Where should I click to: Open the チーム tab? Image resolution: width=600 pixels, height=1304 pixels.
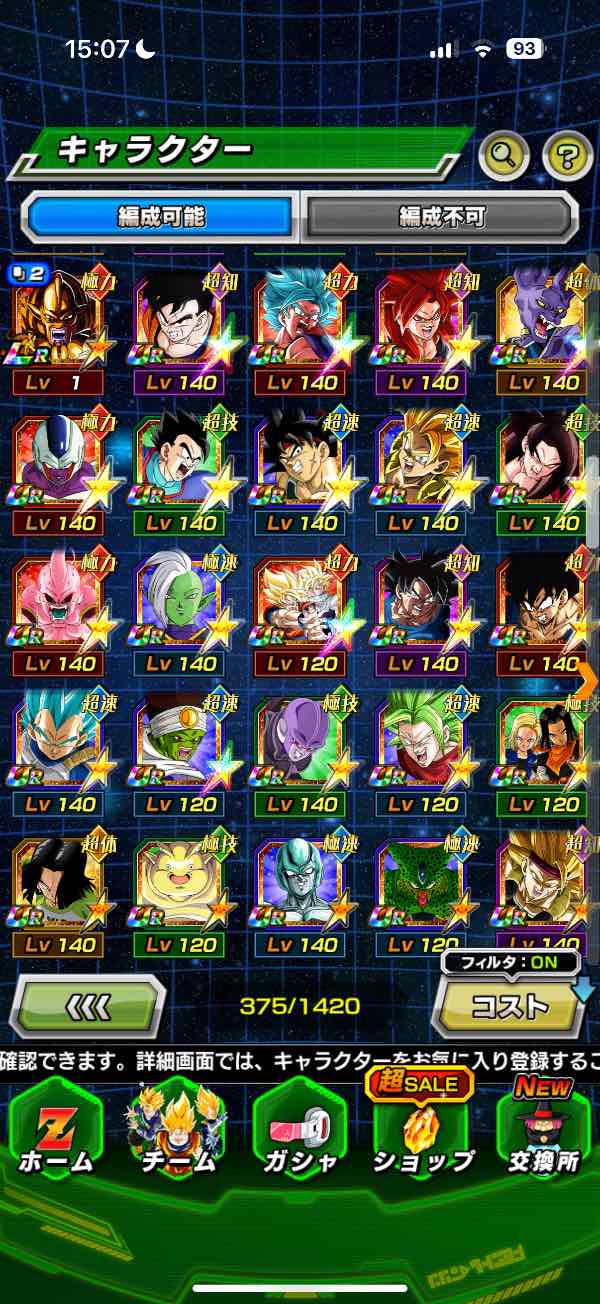[178, 1130]
